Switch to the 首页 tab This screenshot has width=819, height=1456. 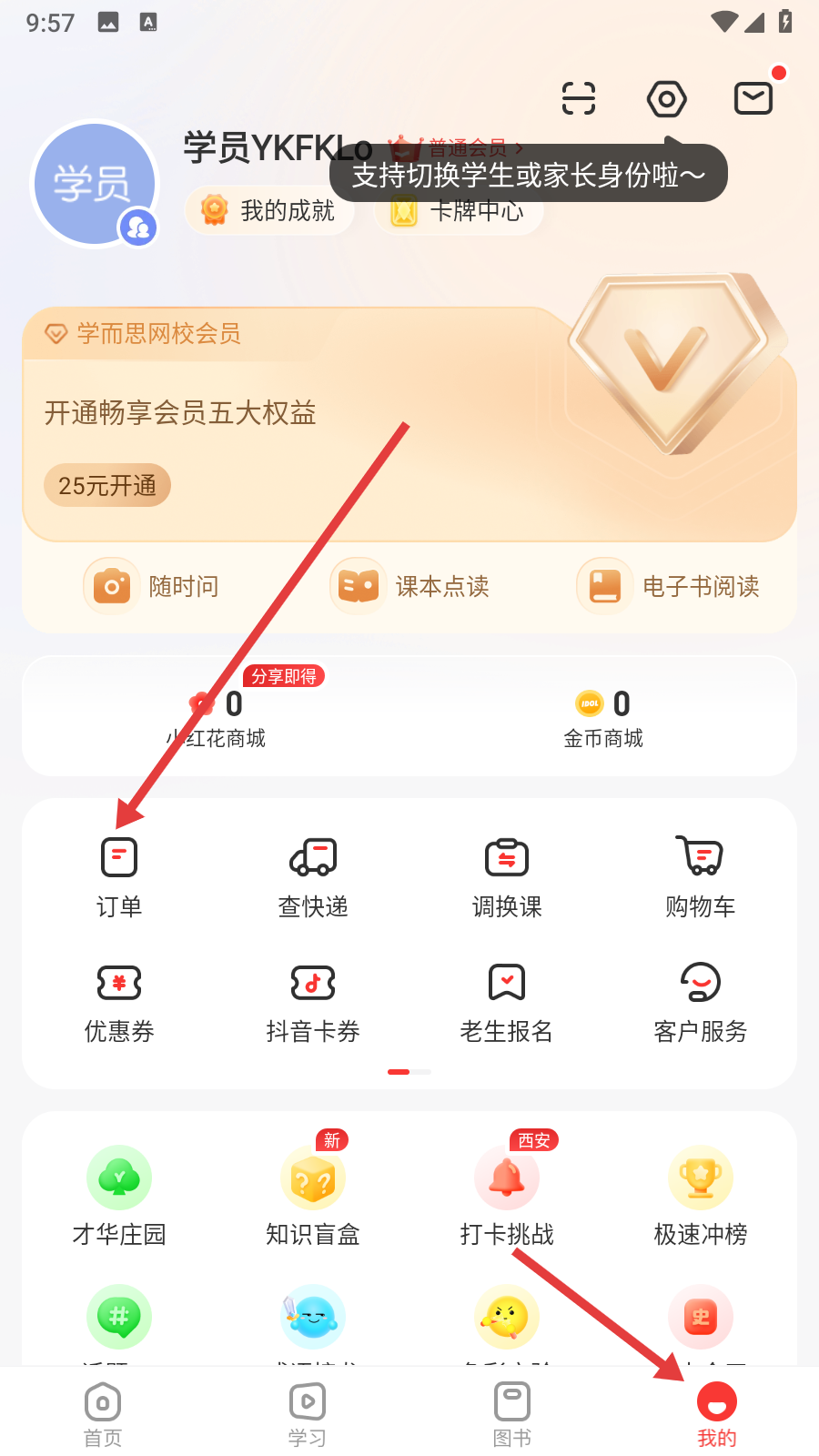(103, 1415)
